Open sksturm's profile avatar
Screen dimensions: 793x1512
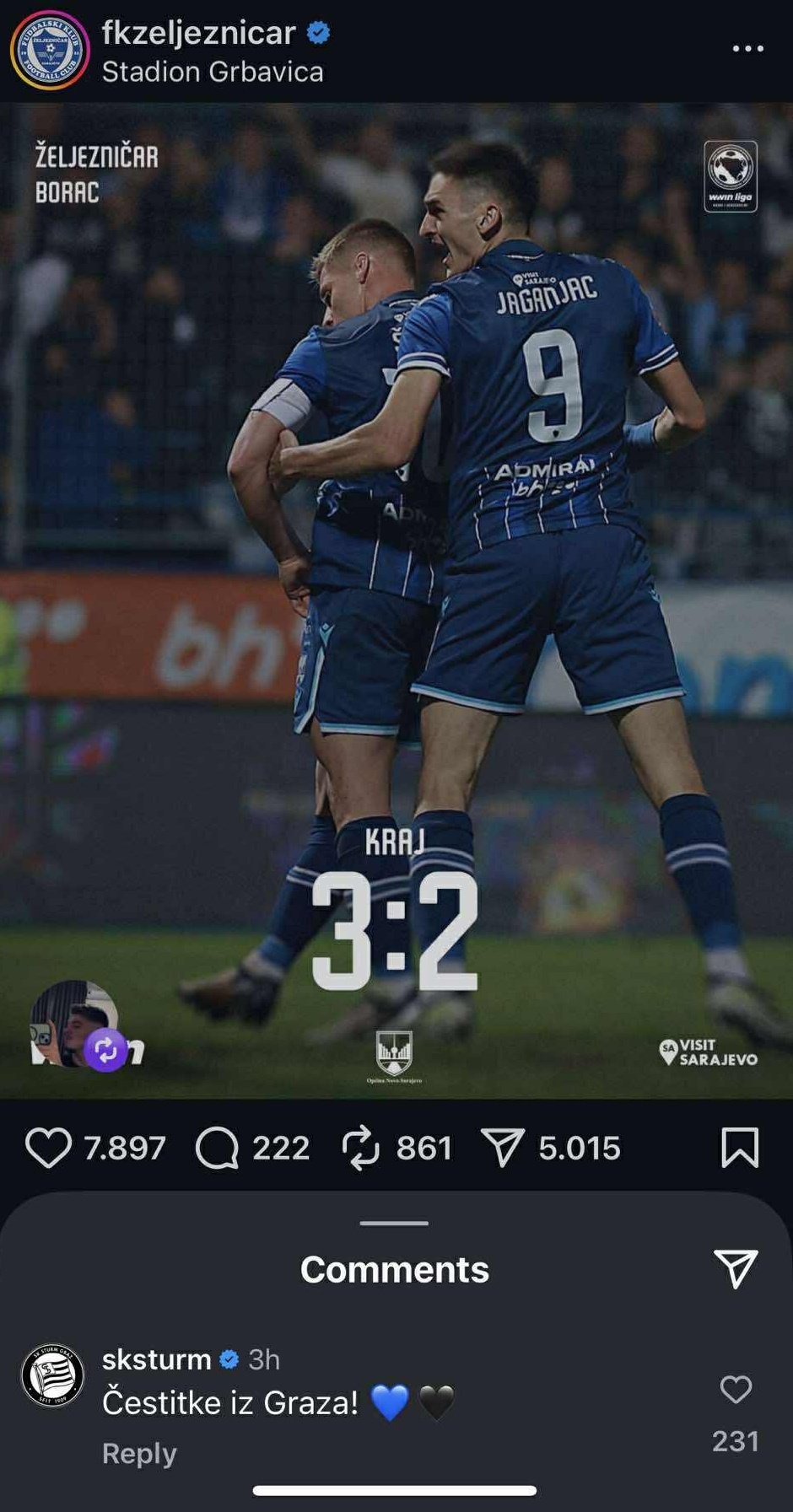tap(52, 1375)
